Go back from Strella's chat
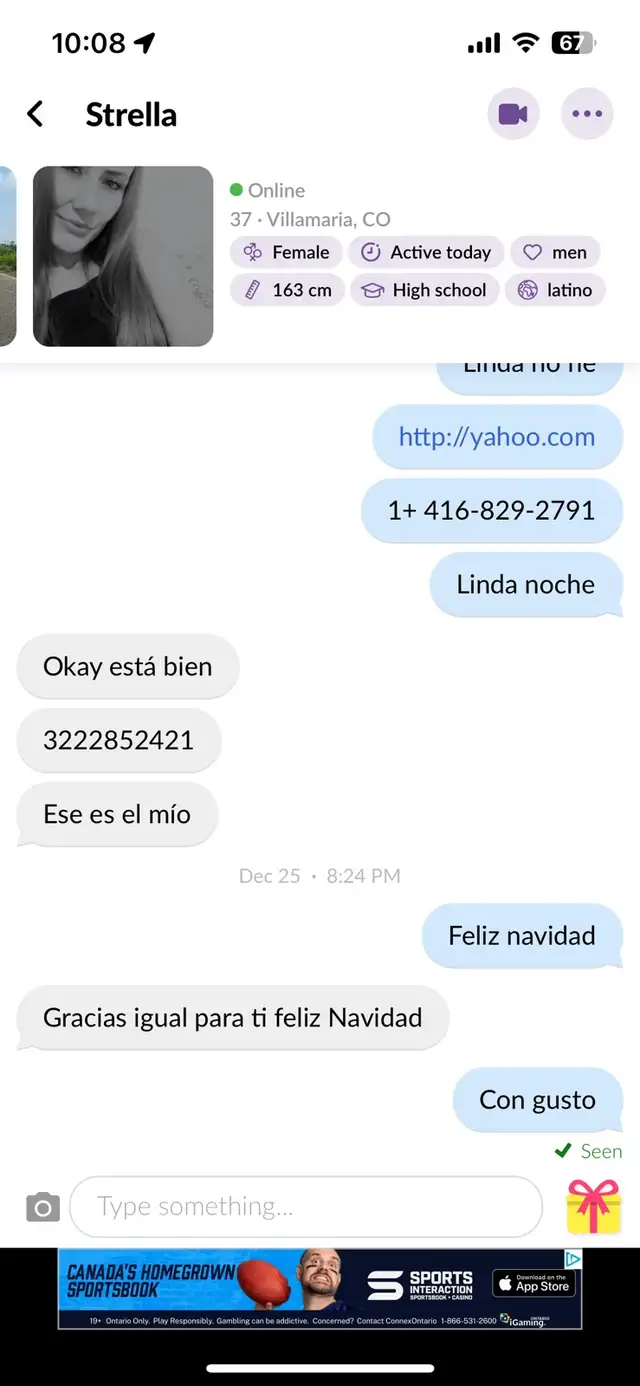 tap(35, 114)
